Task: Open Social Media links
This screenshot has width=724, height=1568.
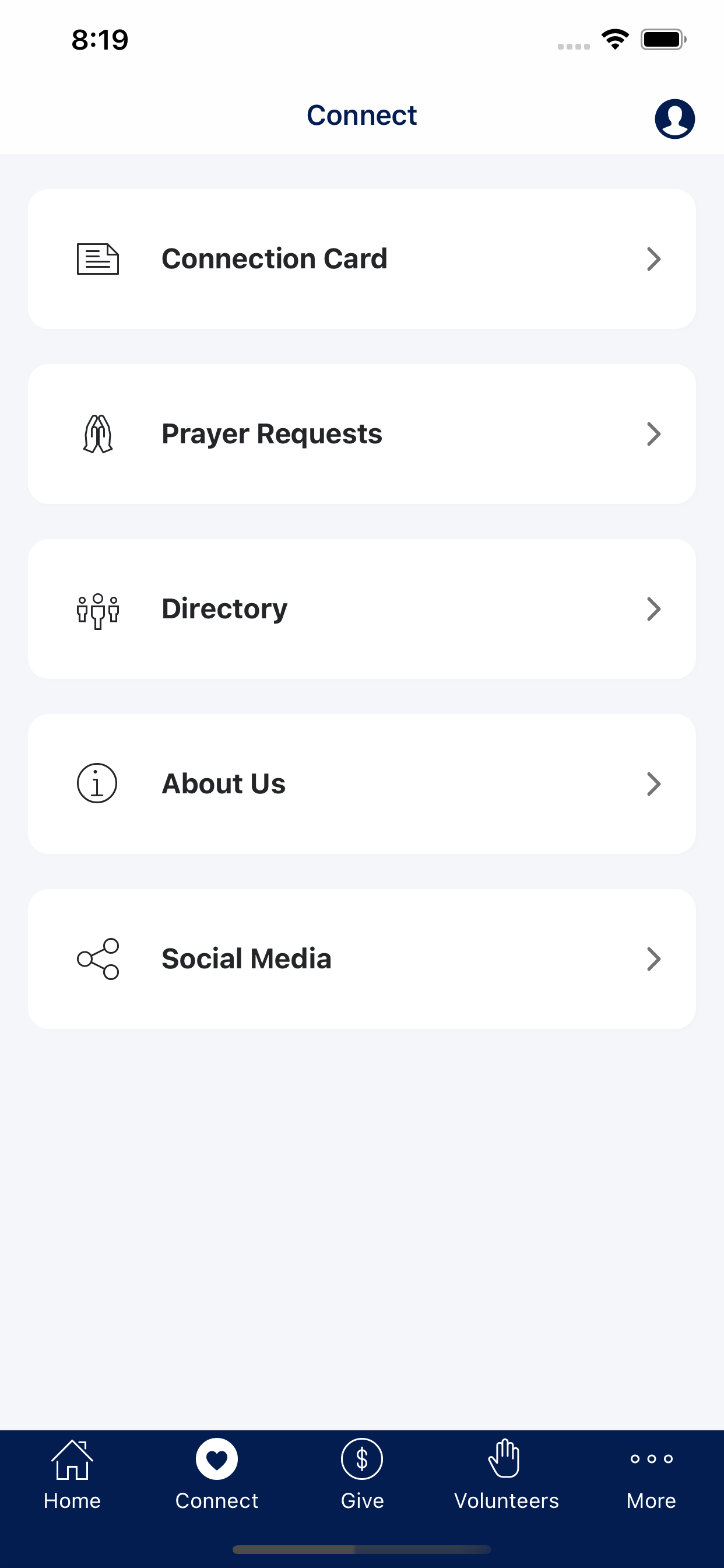Action: 362,958
